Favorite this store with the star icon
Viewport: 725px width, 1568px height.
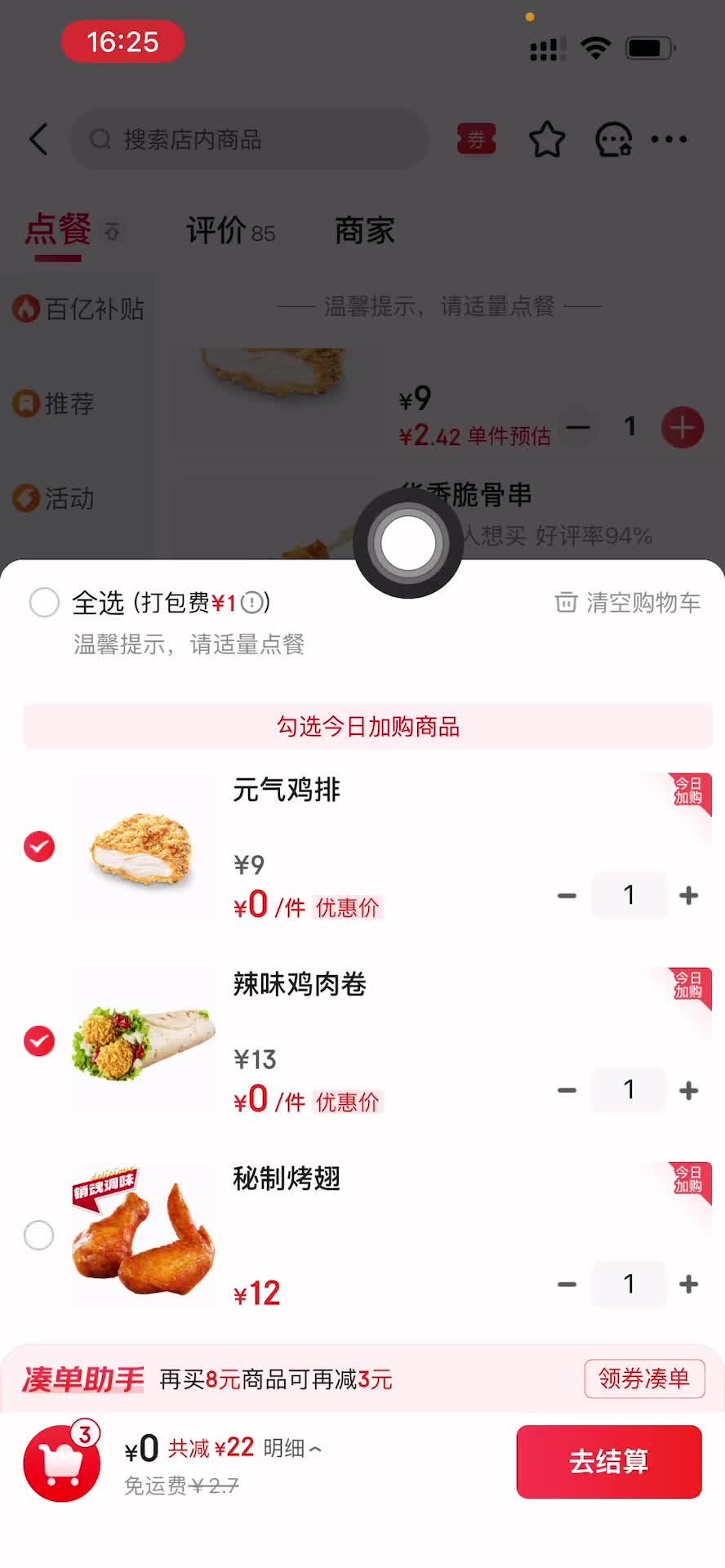[547, 140]
